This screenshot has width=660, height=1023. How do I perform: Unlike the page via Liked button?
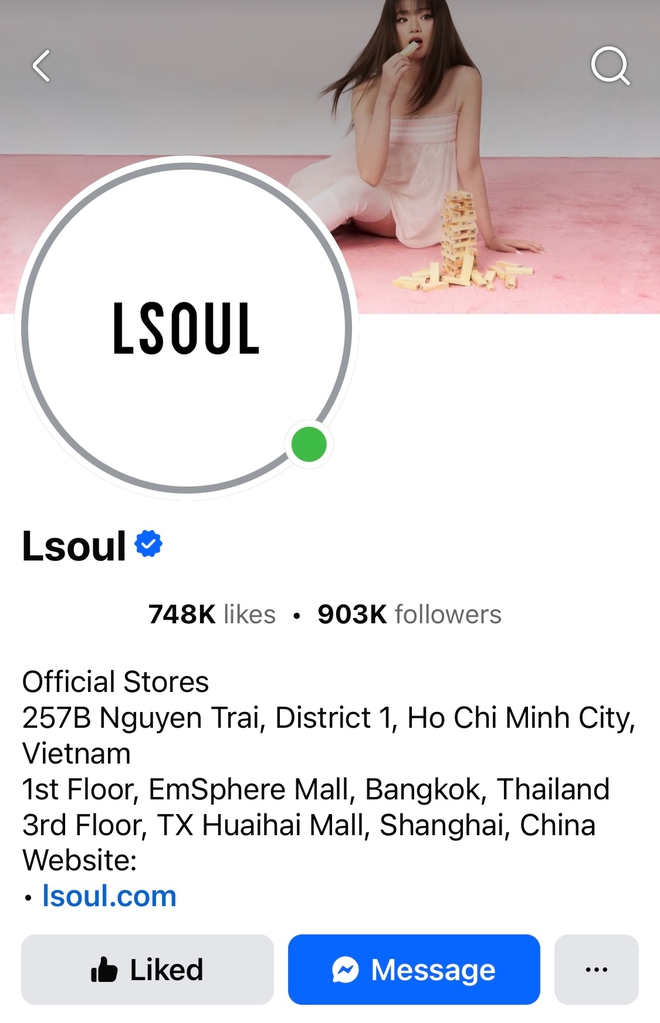(147, 969)
